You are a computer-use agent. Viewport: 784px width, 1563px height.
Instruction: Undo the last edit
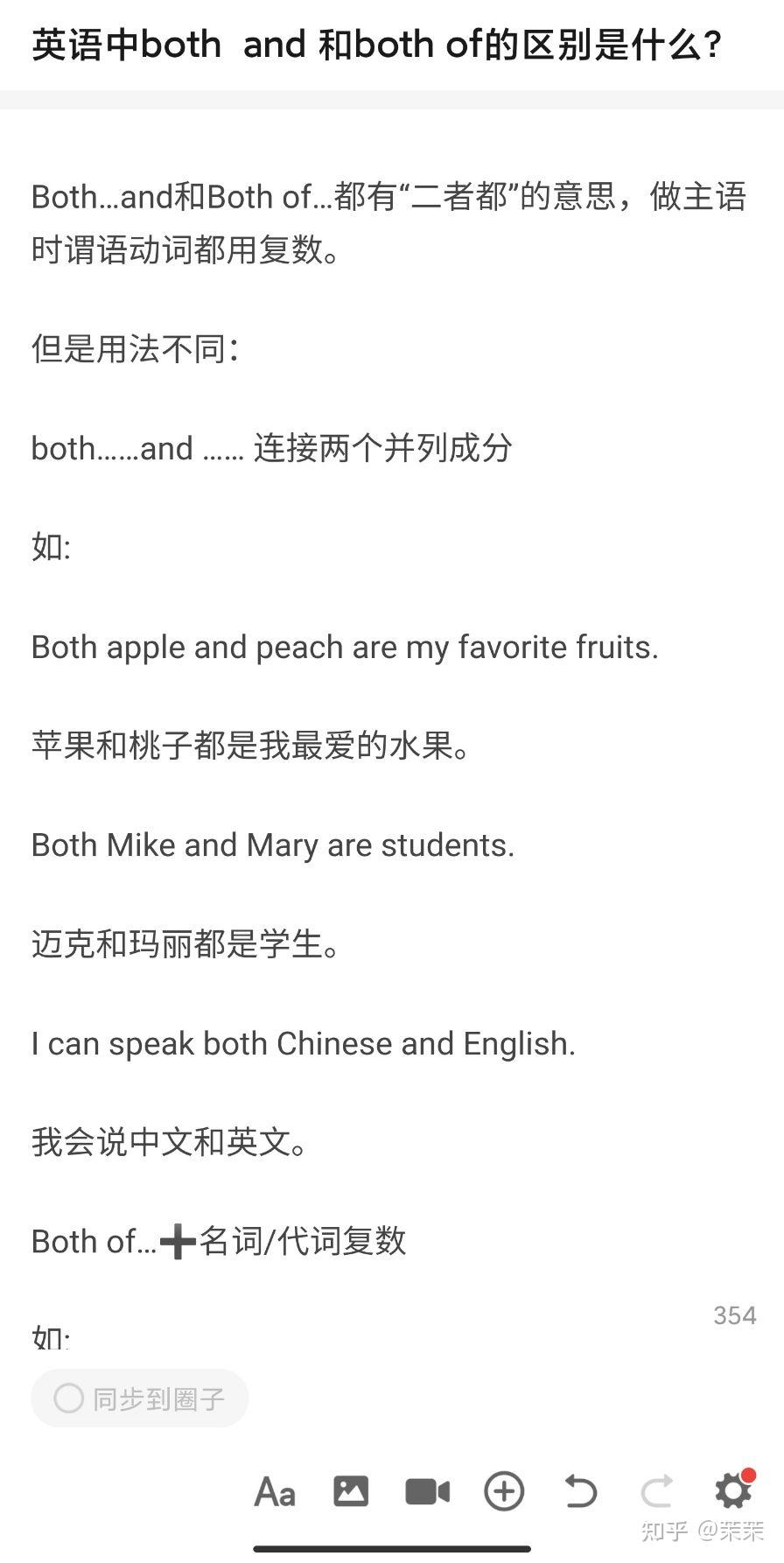pos(580,1491)
